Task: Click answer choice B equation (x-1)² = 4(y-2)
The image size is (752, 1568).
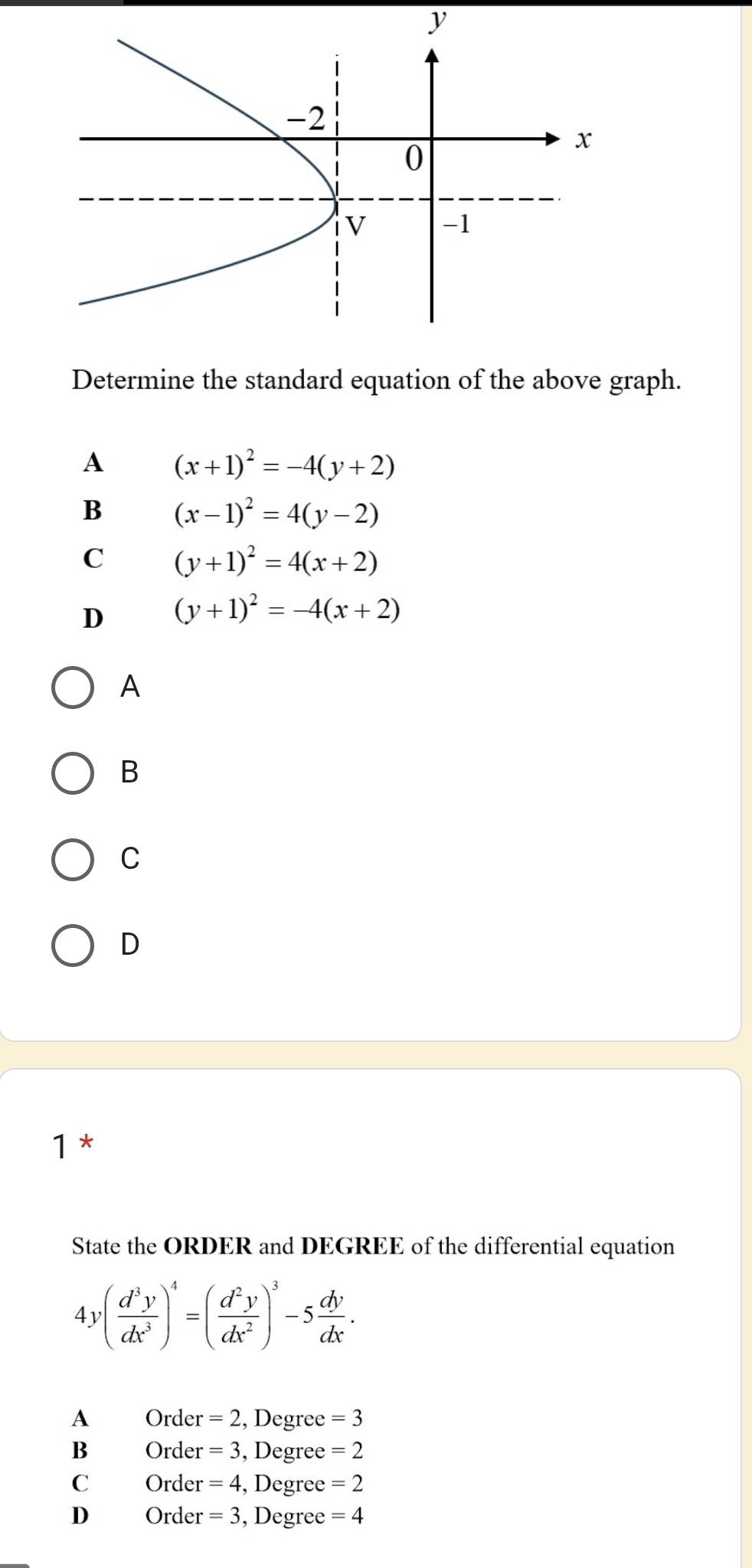Action: [x=278, y=515]
